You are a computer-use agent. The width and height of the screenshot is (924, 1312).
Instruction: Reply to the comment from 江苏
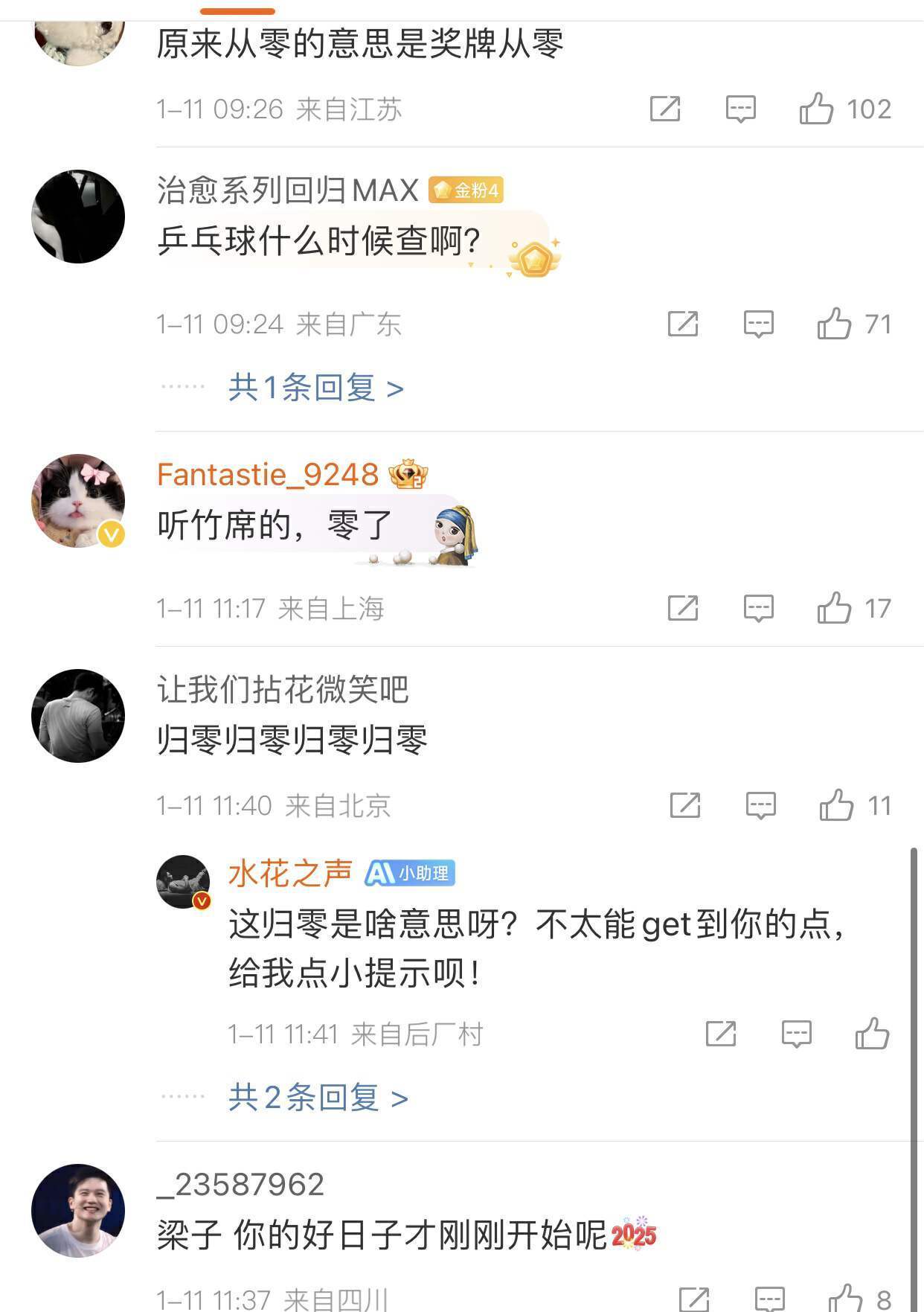[x=740, y=109]
